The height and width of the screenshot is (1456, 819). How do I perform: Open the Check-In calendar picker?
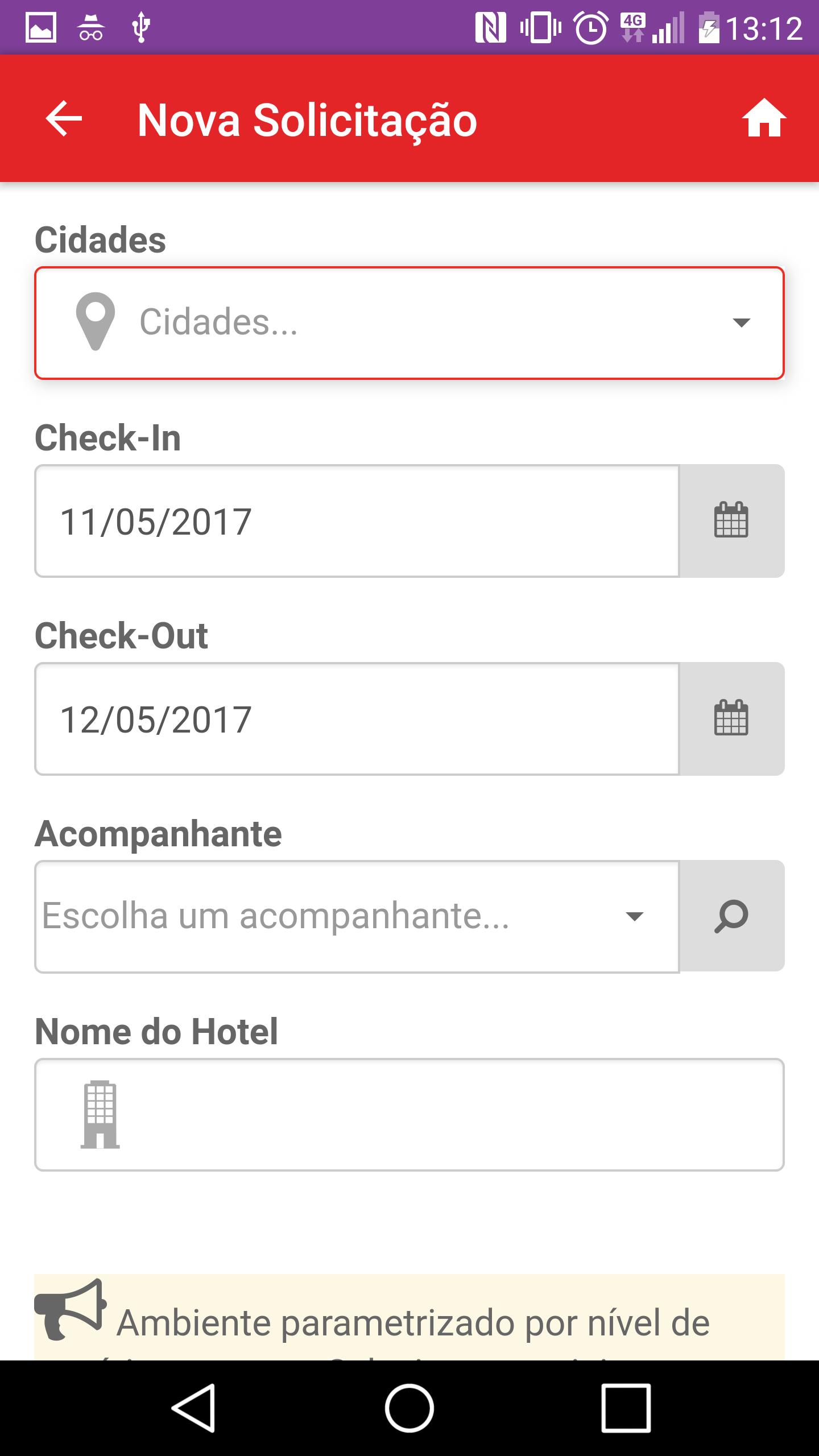732,521
